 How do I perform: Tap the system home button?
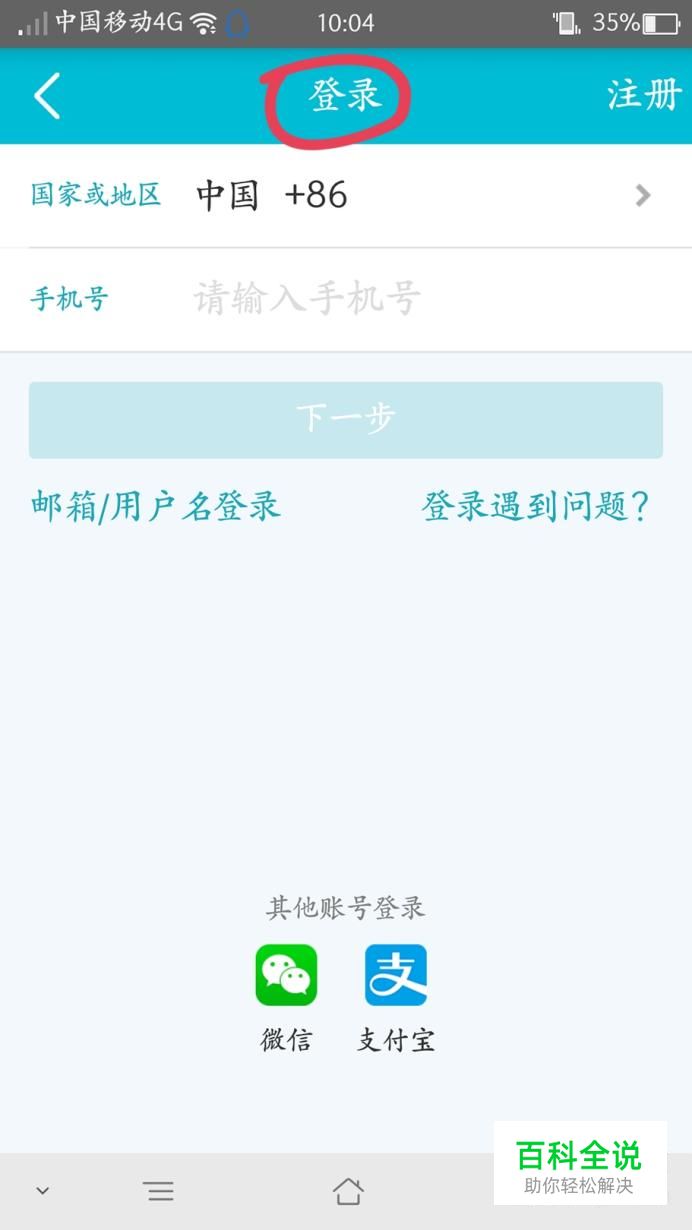pos(348,1191)
